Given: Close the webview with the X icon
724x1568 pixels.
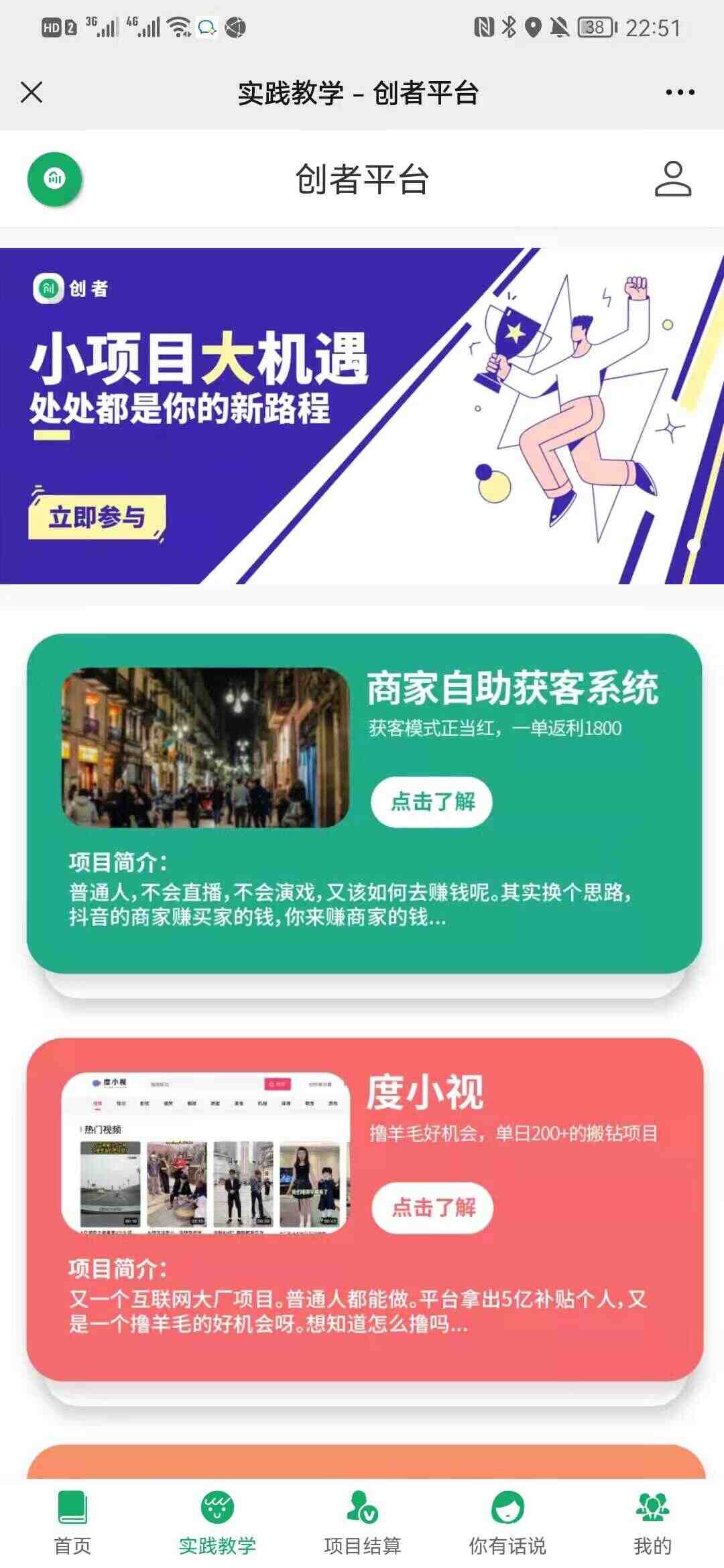Looking at the screenshot, I should coord(32,92).
